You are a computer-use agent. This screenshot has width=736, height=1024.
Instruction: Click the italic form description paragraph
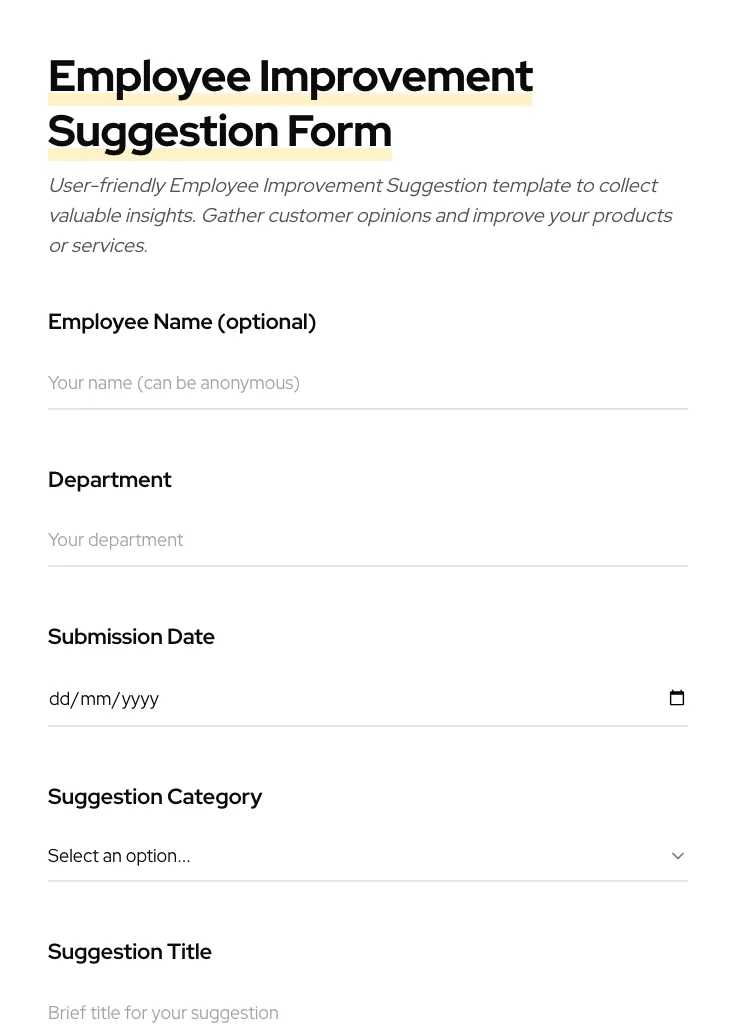(360, 215)
